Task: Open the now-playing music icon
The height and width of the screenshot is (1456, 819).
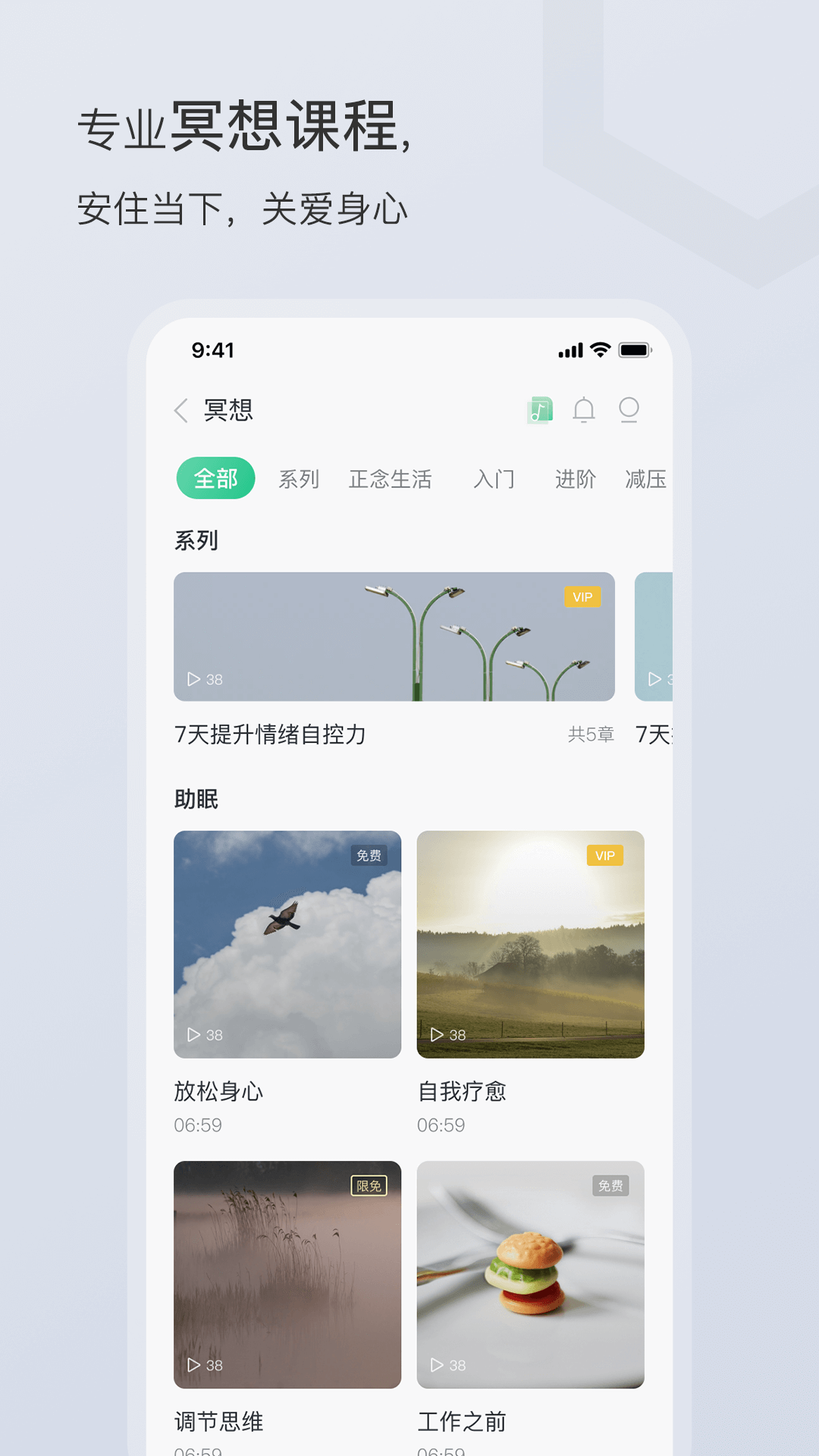Action: (x=539, y=409)
